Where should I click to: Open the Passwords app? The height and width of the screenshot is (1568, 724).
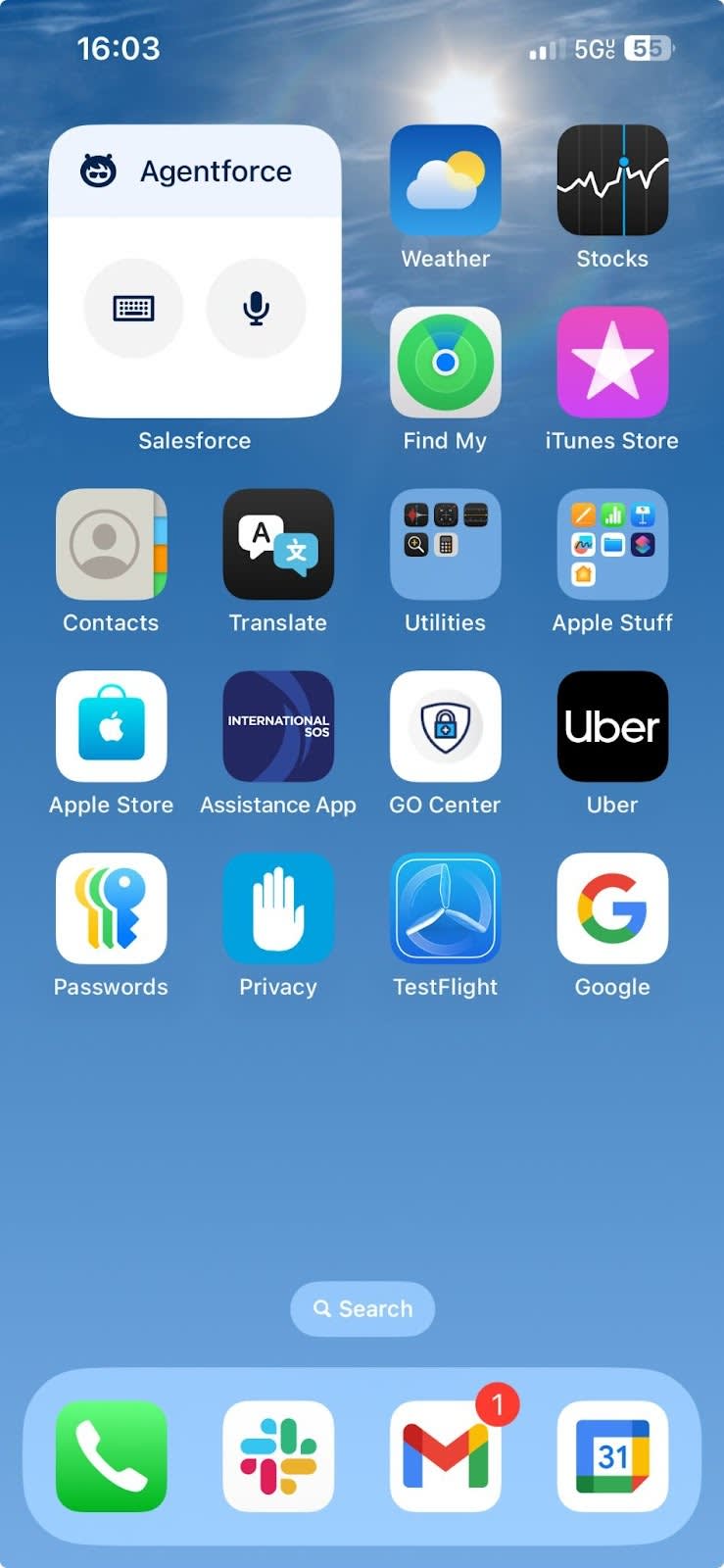pos(111,909)
